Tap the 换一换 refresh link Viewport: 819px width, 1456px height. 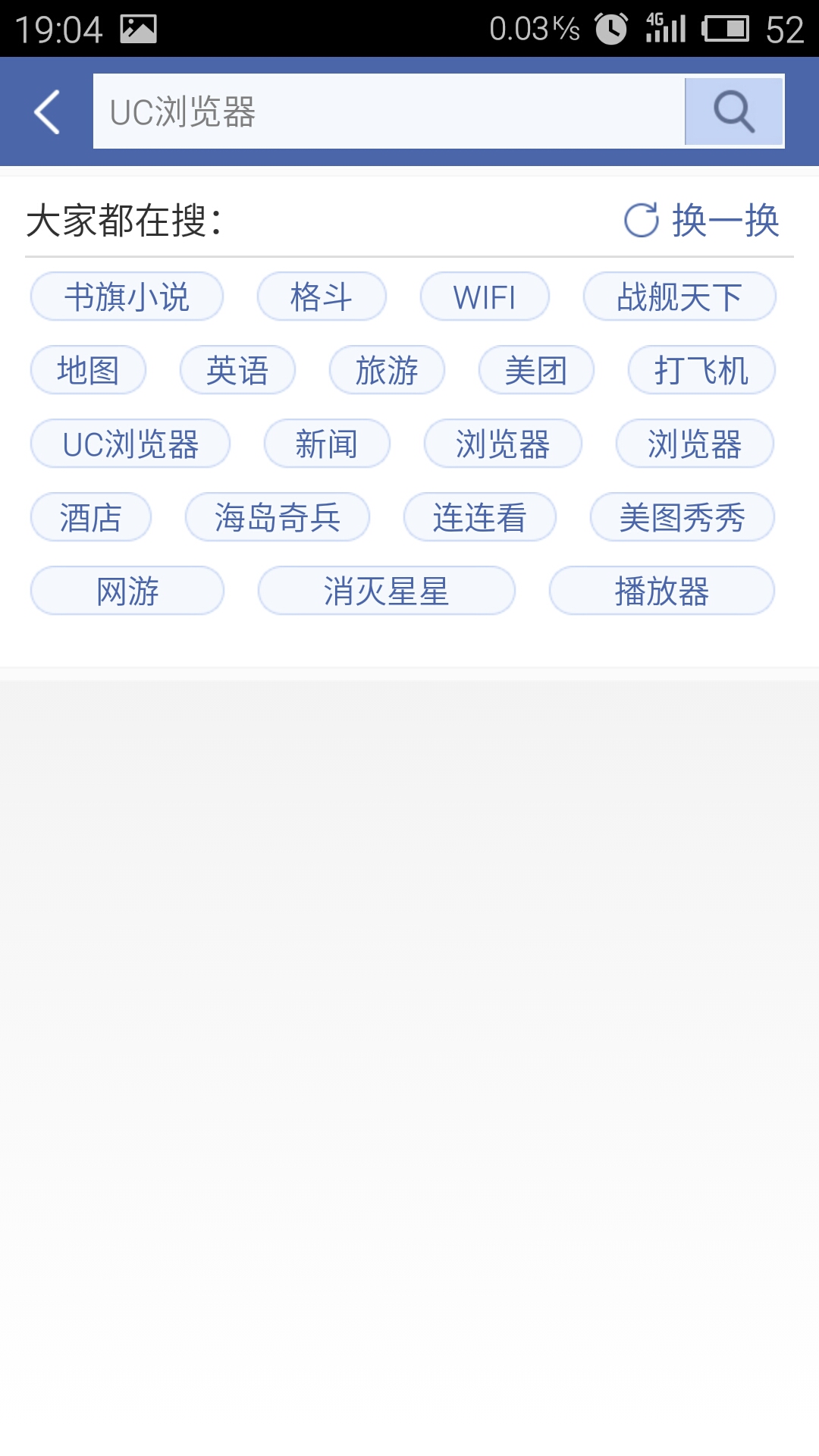(x=724, y=221)
